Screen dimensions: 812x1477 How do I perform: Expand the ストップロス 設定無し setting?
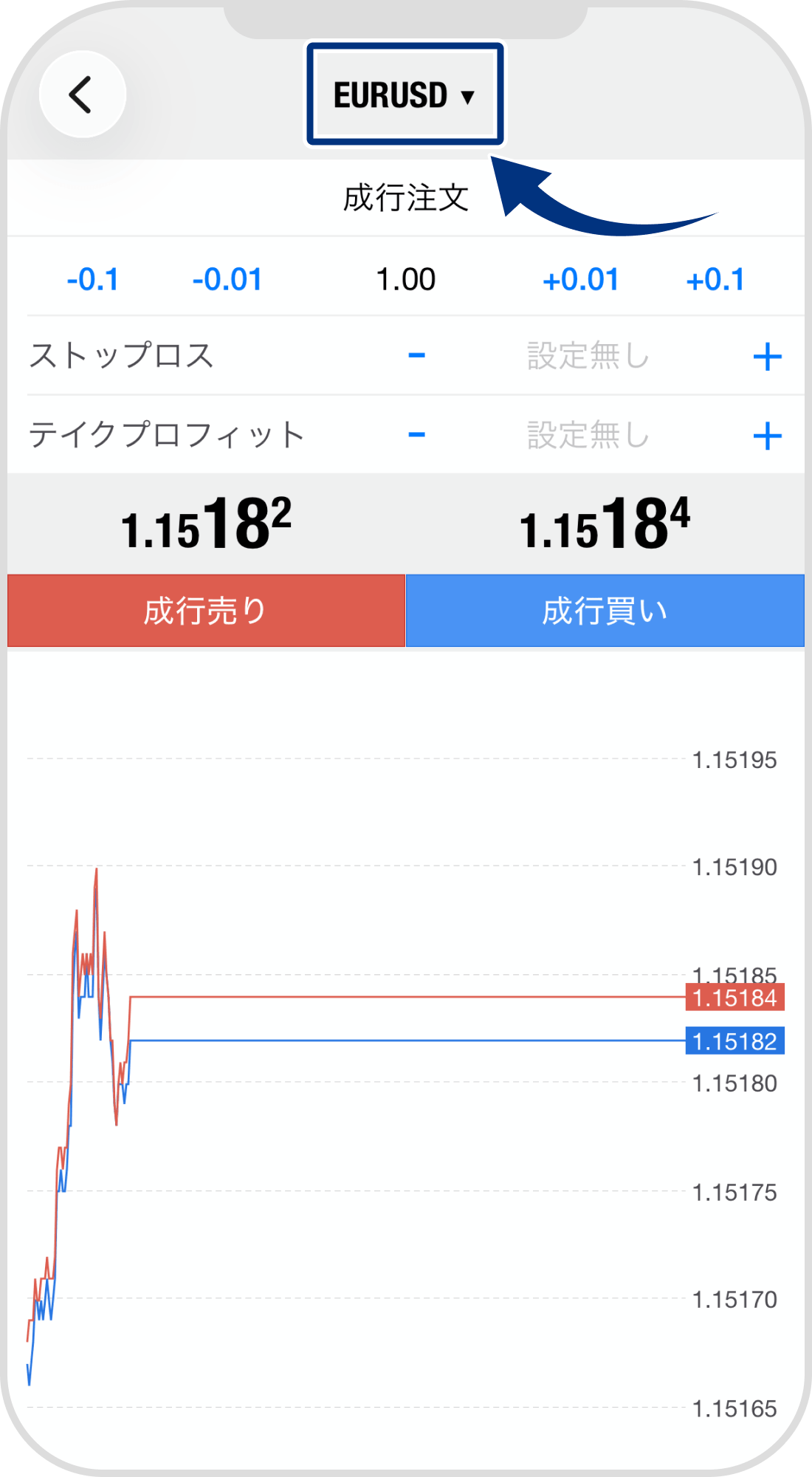pos(587,356)
